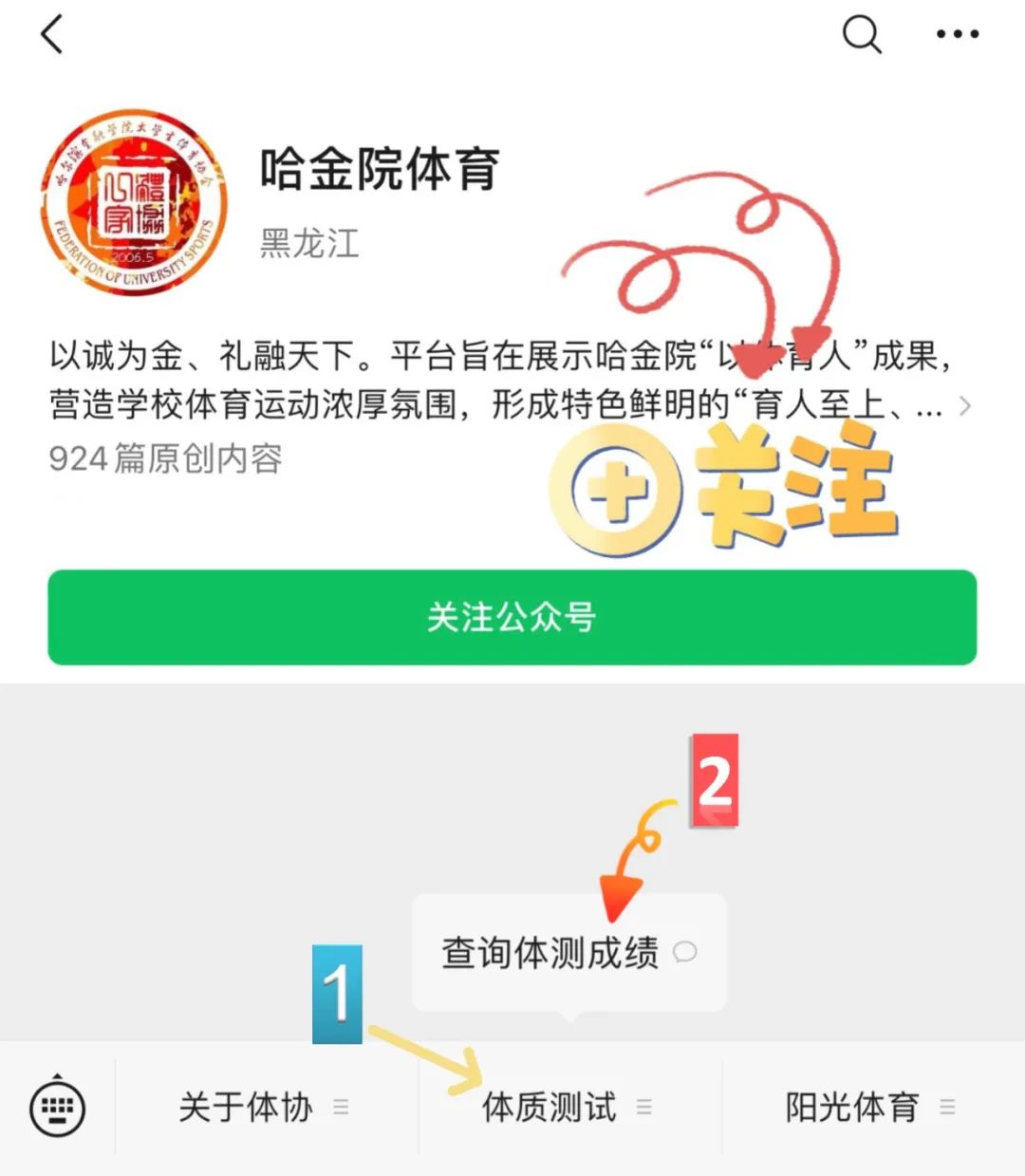Open the three-dot overflow menu

(957, 35)
